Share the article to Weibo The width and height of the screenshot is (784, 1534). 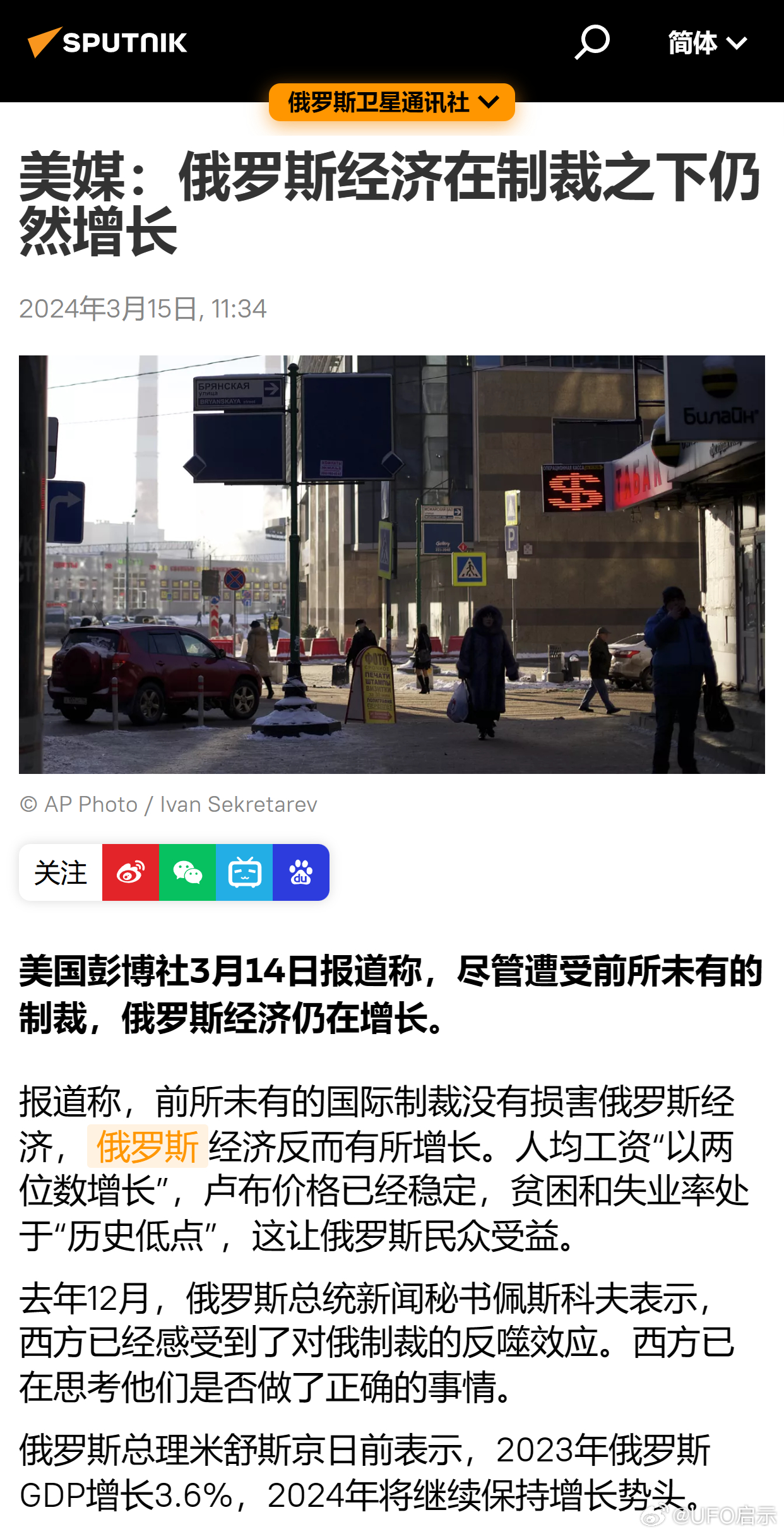131,872
